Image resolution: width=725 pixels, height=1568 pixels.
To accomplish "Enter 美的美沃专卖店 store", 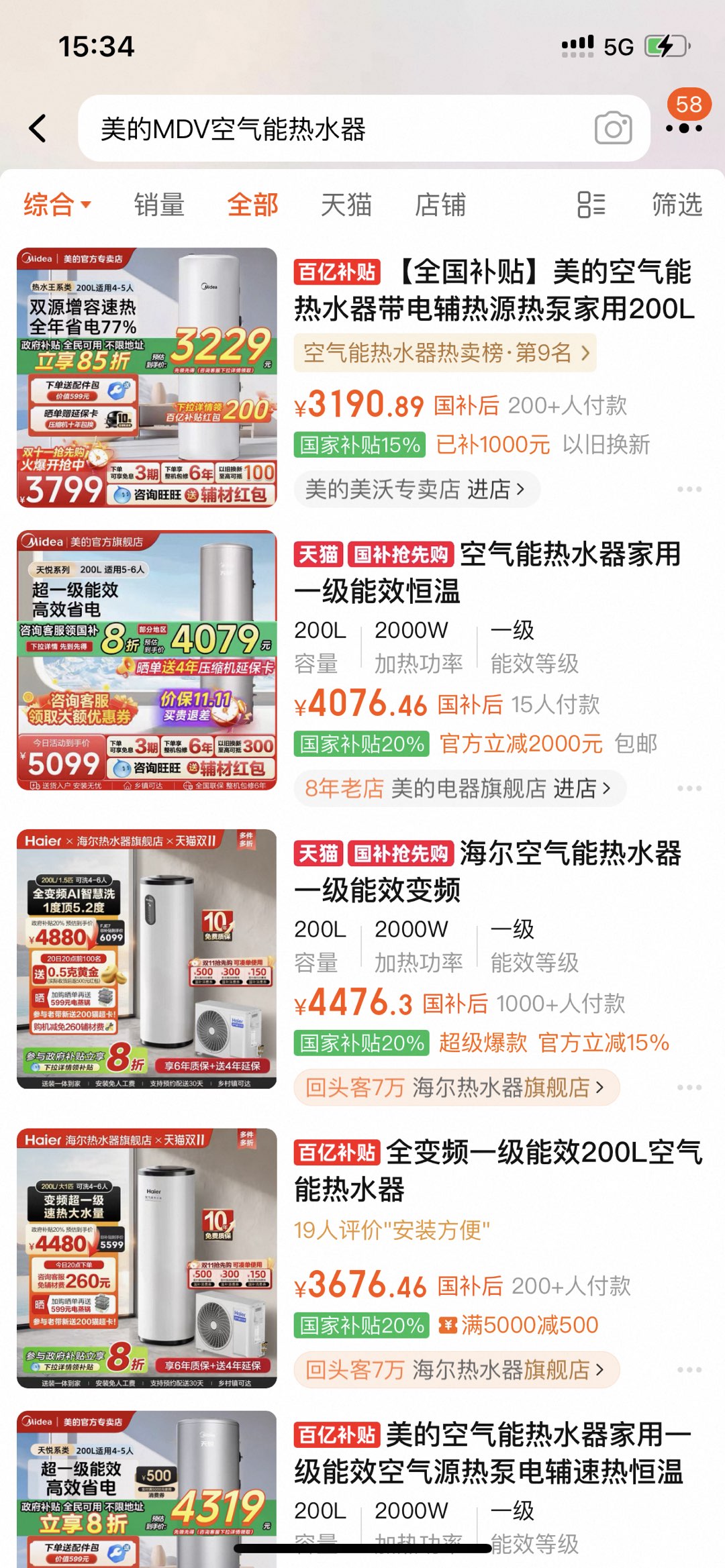I will (x=416, y=490).
